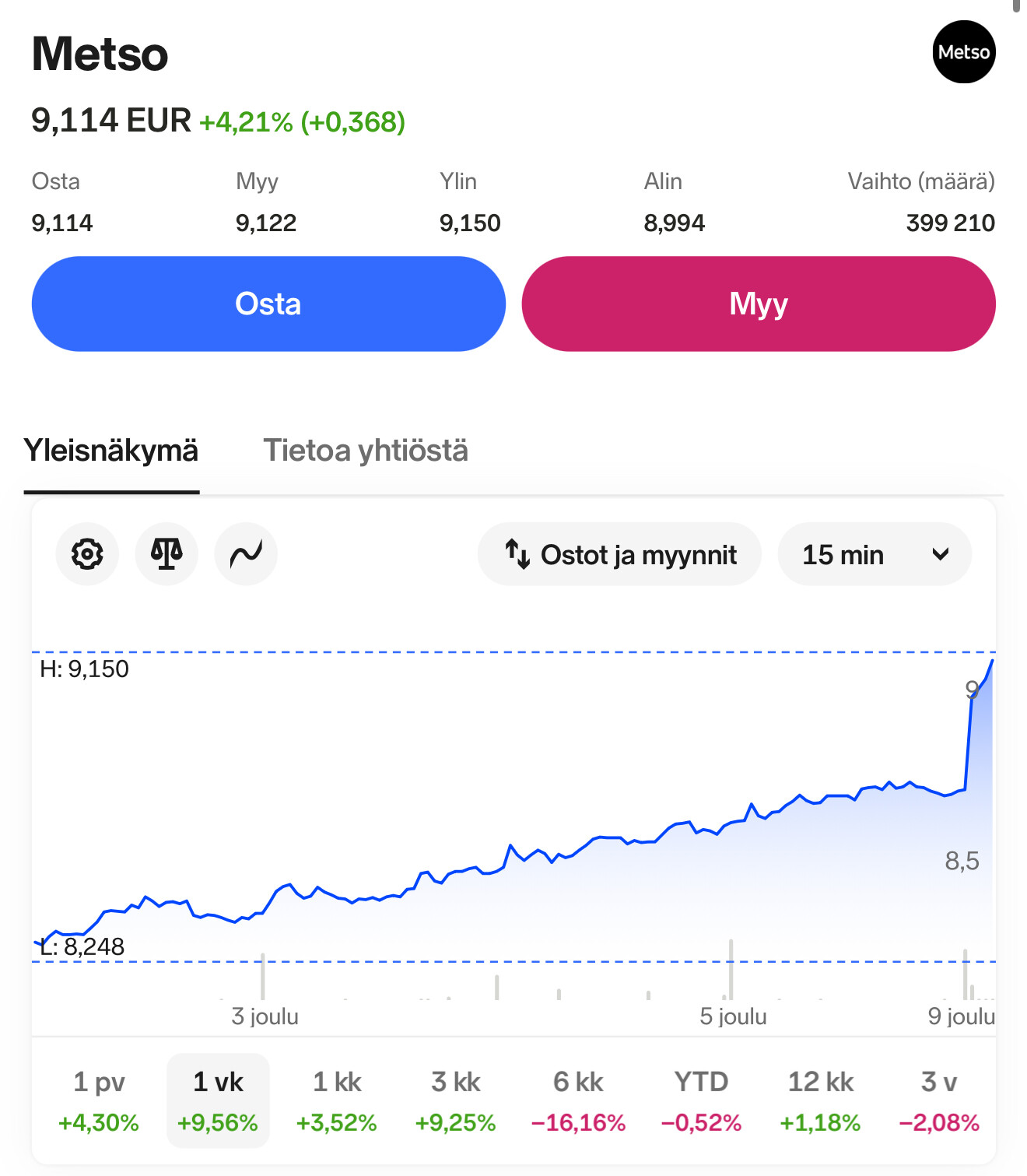Open the chart indicators curve icon
Viewport: 1027px width, 1176px height.
point(246,554)
